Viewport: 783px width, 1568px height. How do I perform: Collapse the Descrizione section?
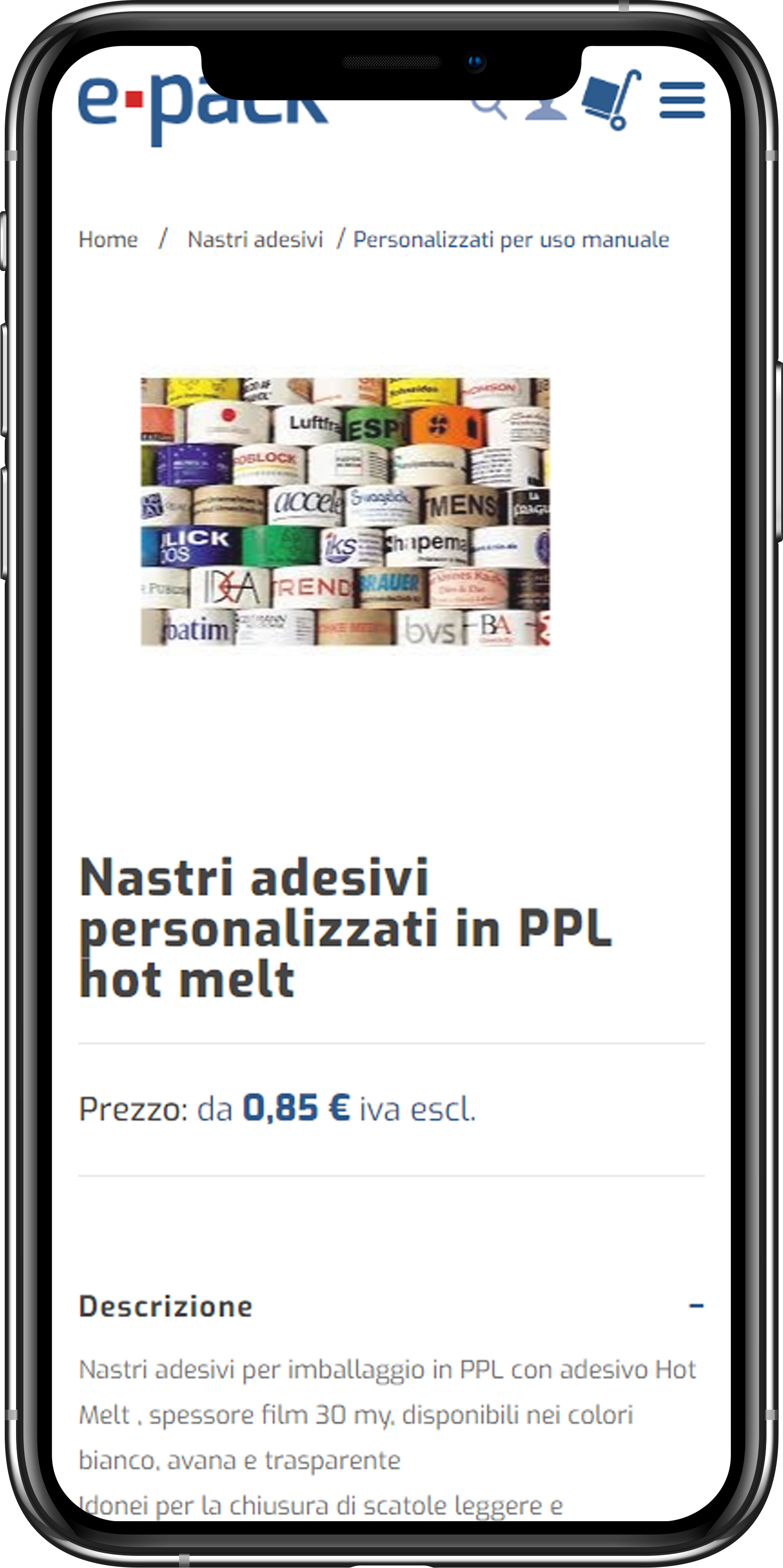tap(696, 1306)
